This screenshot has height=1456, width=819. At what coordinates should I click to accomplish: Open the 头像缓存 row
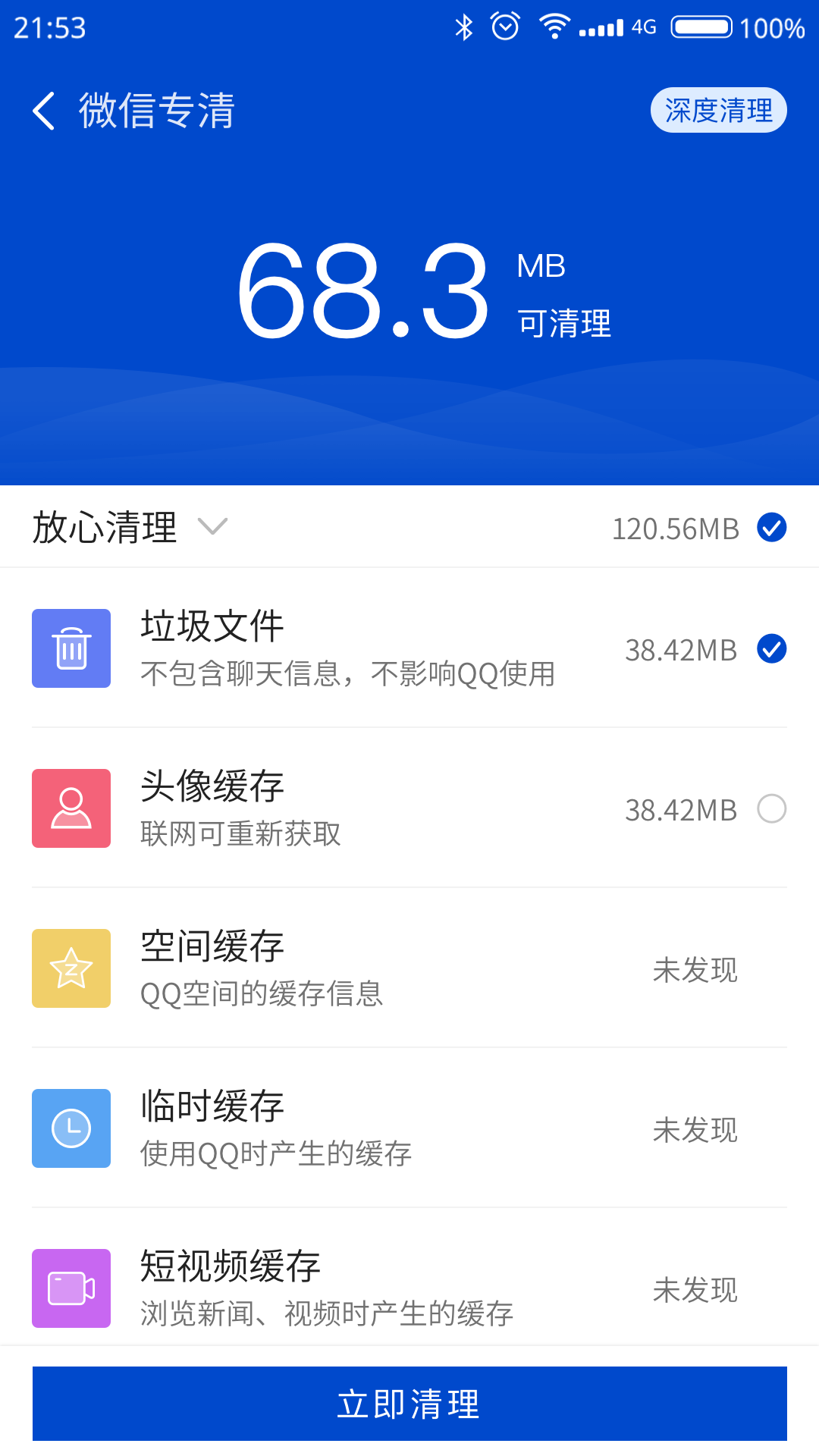tap(409, 808)
